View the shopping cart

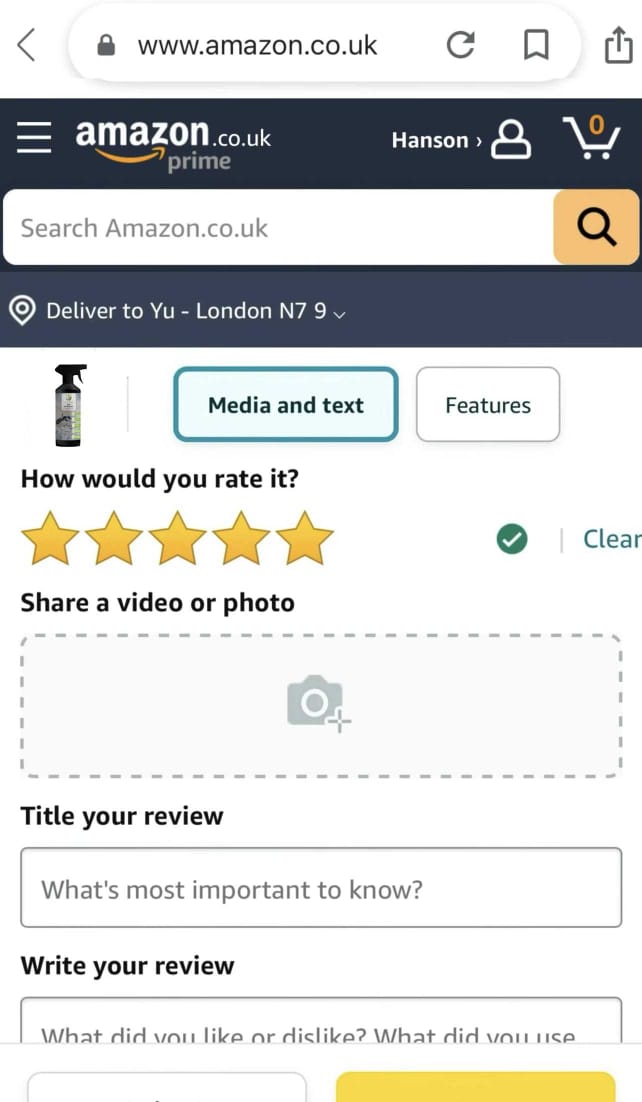coord(591,138)
